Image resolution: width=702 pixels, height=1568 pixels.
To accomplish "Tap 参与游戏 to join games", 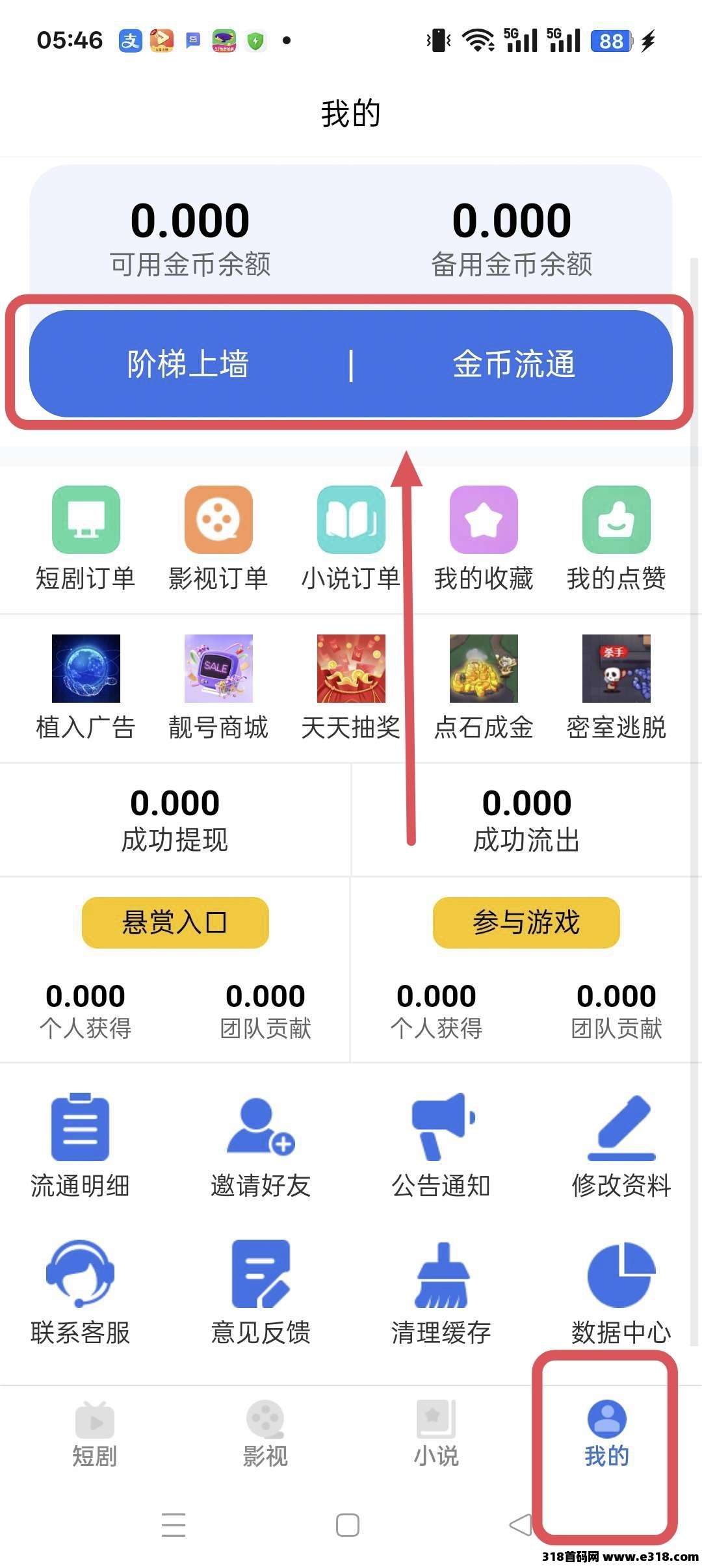I will 526,922.
